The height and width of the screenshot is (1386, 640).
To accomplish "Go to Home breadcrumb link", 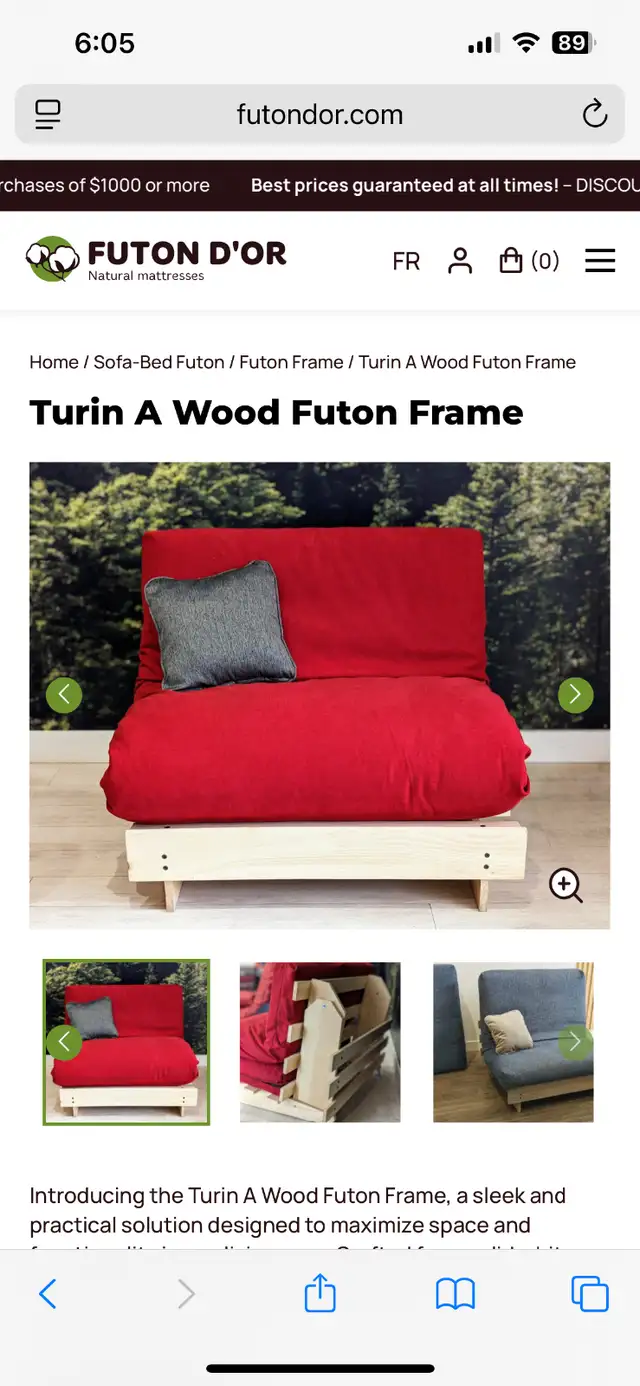I will [x=54, y=362].
